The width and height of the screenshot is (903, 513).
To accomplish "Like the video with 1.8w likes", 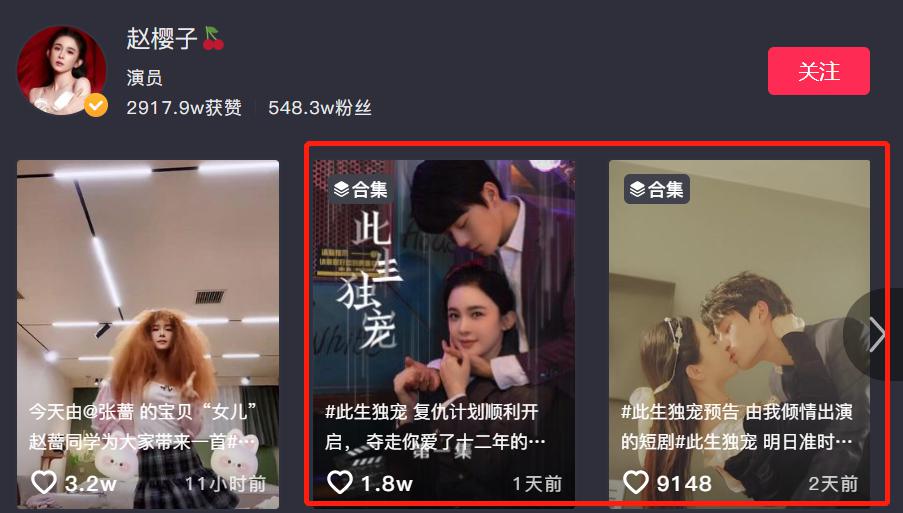I will tap(341, 483).
